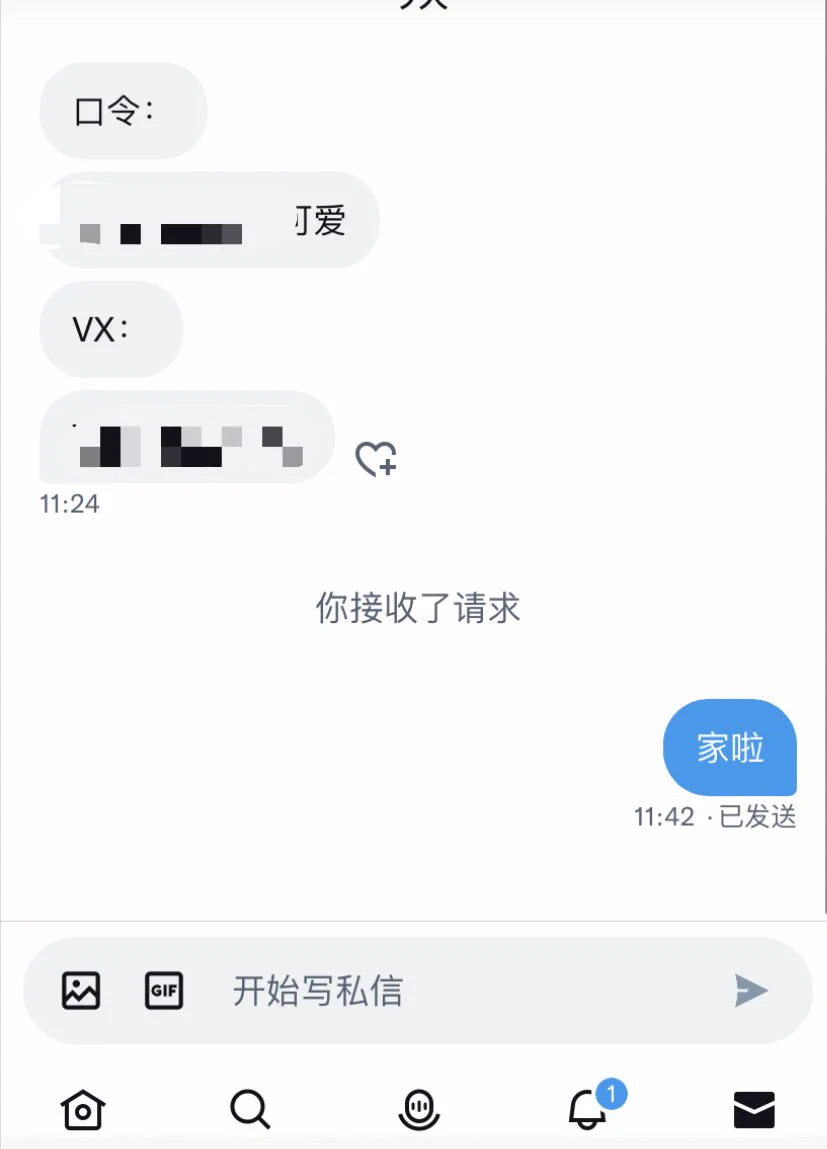Send the direct message

point(750,990)
